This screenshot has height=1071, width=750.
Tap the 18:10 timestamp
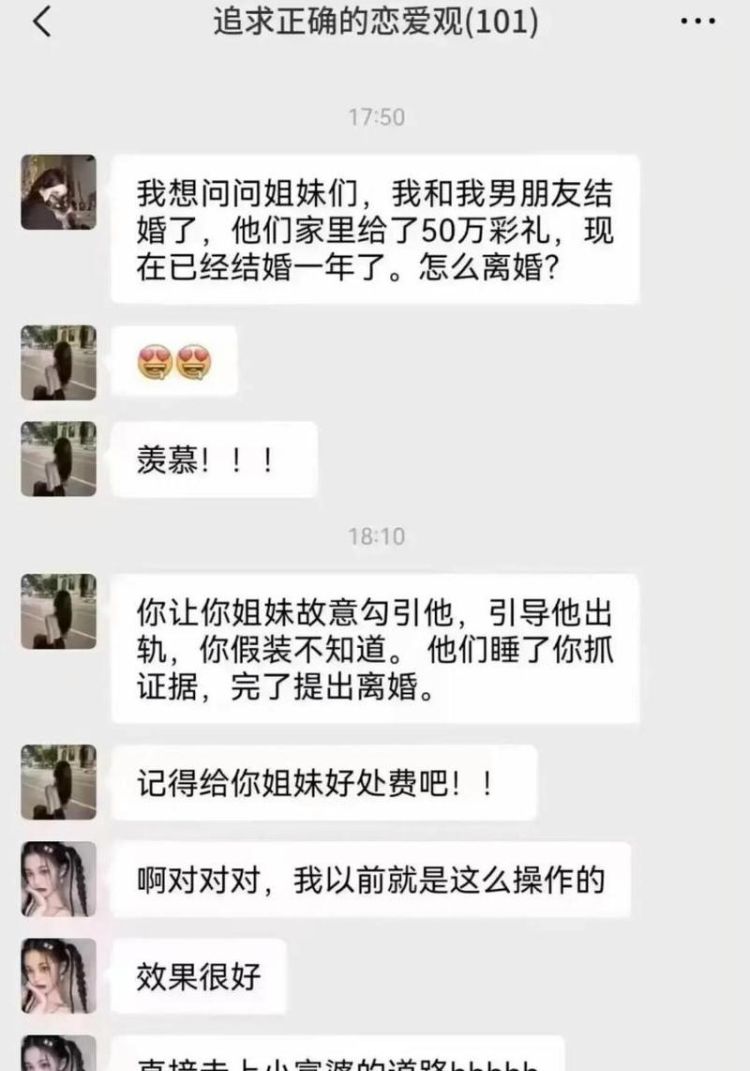pos(375,533)
